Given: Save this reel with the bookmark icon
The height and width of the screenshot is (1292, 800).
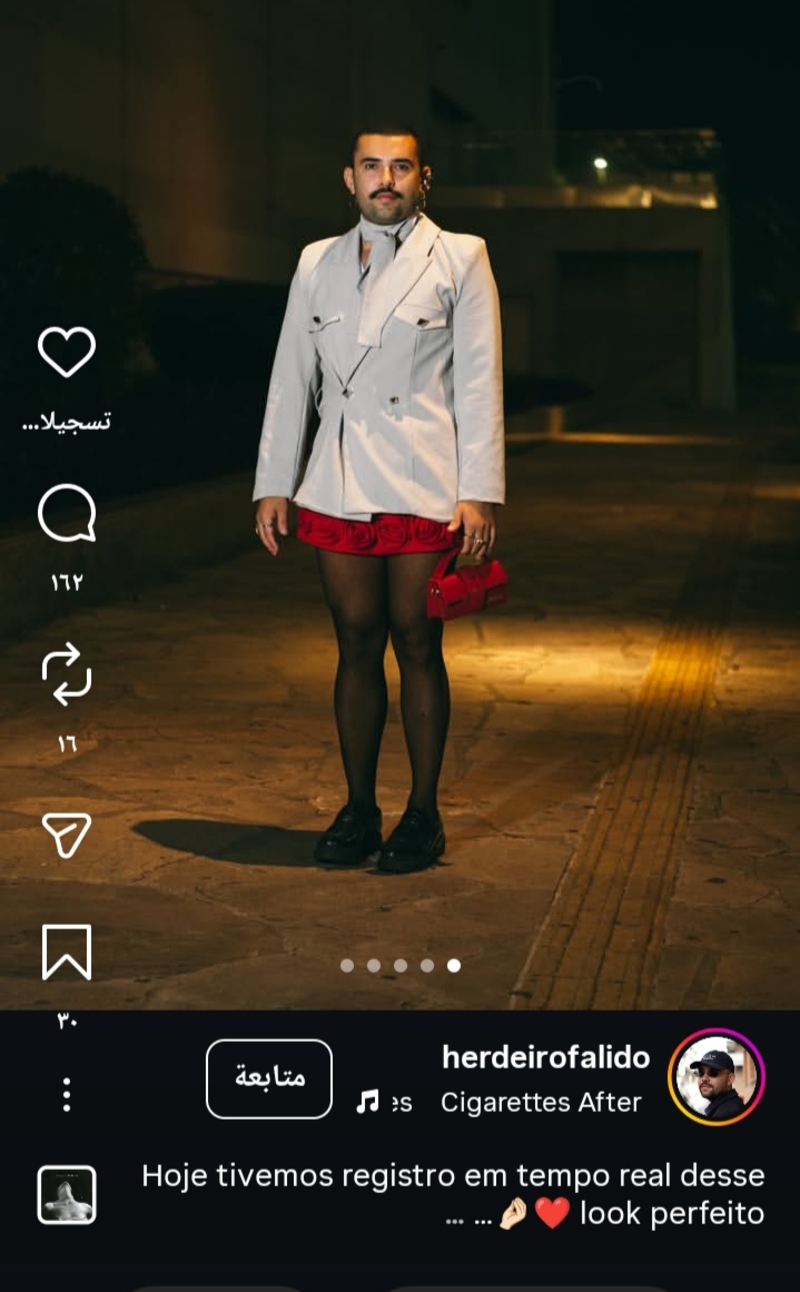Looking at the screenshot, I should pyautogui.click(x=67, y=952).
